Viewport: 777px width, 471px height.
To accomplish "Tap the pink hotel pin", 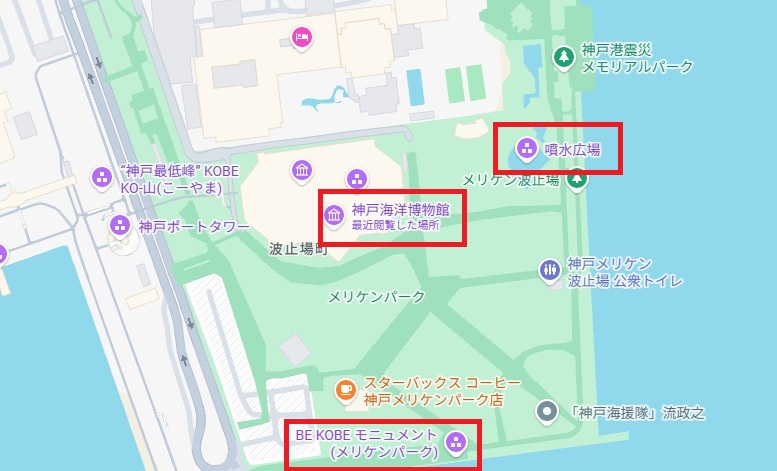I will (301, 38).
